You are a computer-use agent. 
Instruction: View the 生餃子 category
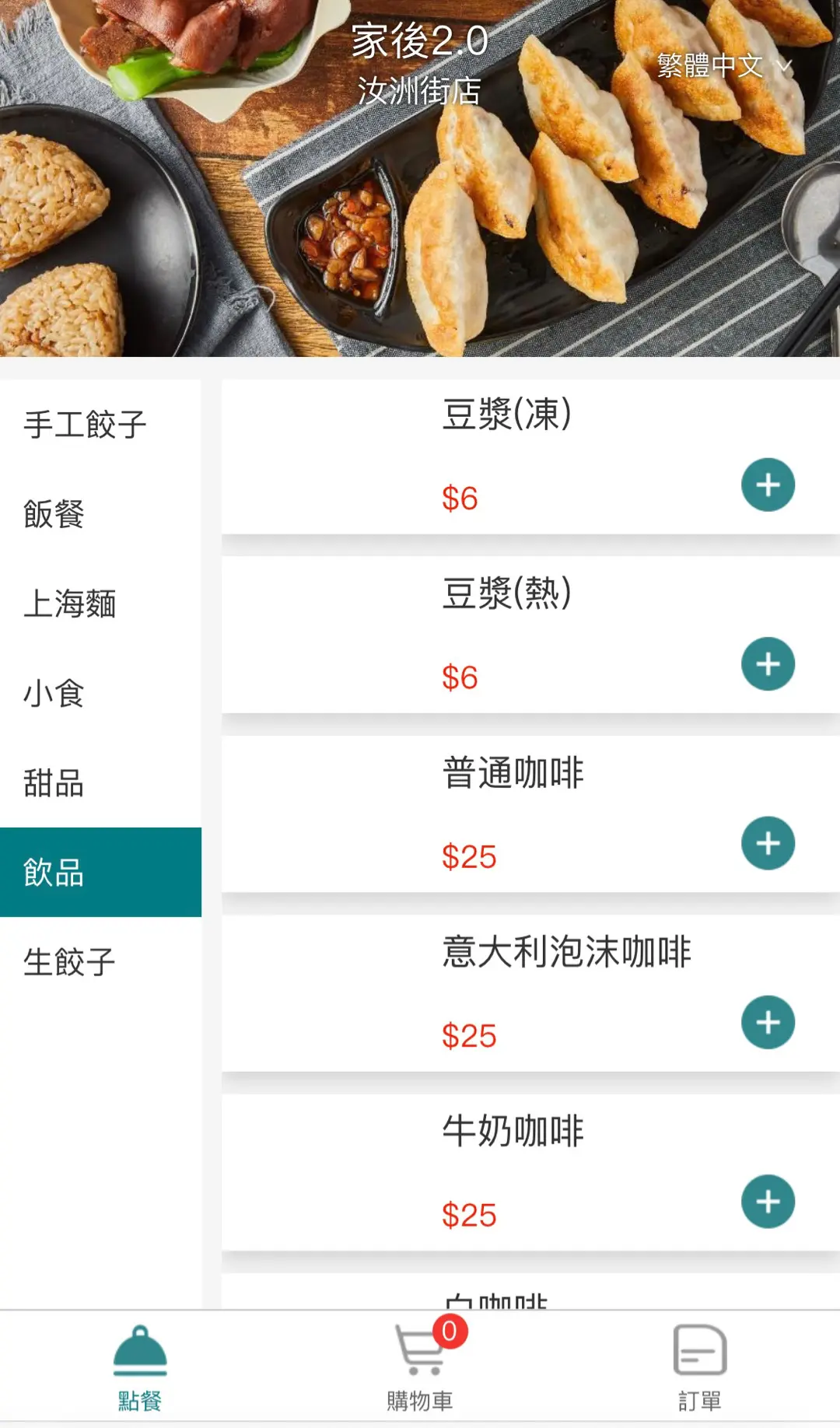(70, 963)
